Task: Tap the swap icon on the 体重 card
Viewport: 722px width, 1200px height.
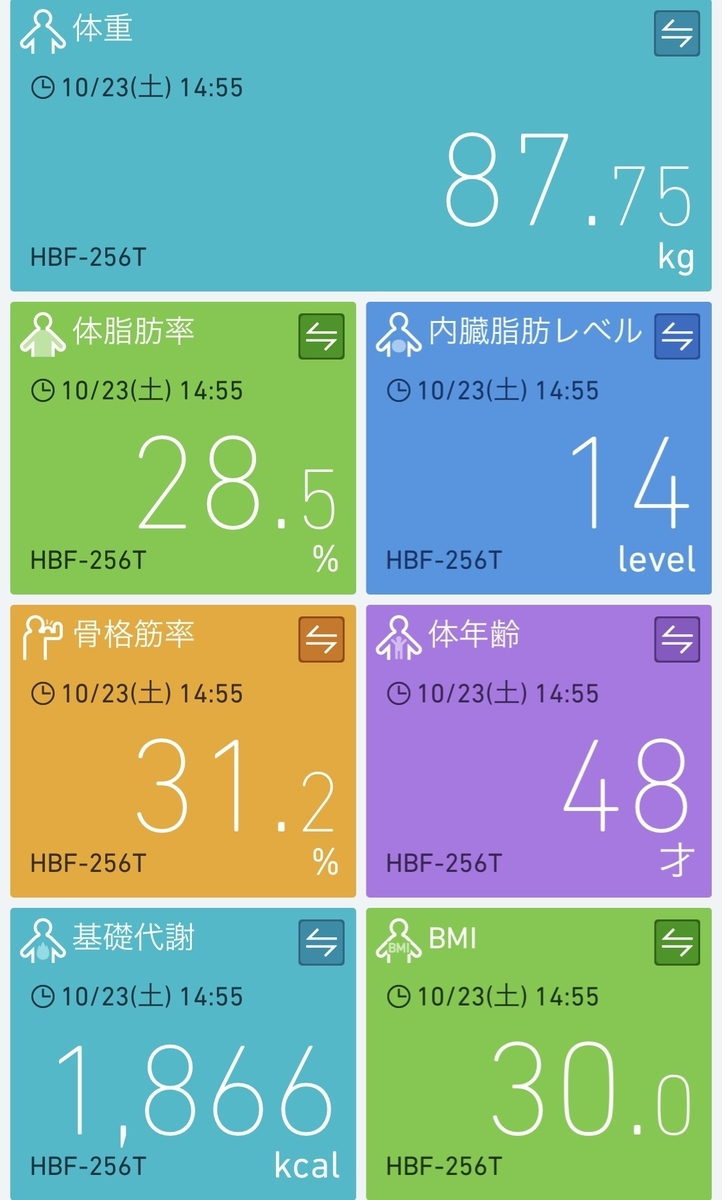Action: pos(677,34)
